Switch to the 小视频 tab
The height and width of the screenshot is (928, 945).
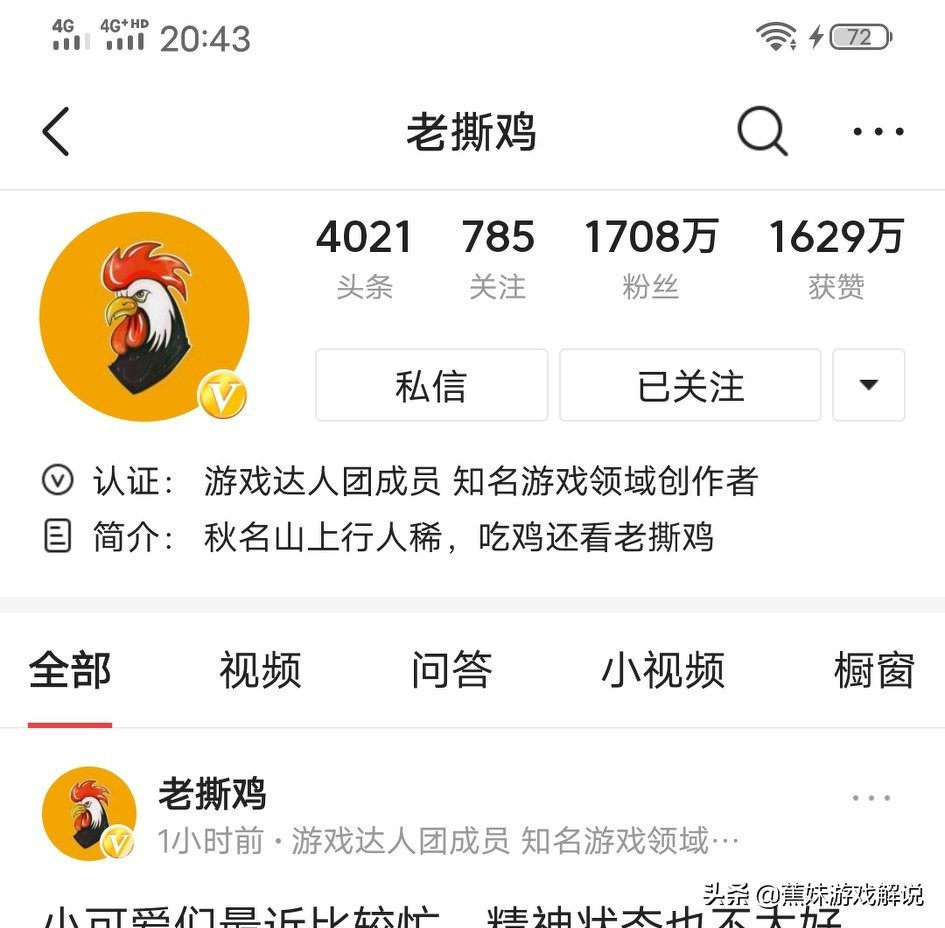pyautogui.click(x=662, y=670)
